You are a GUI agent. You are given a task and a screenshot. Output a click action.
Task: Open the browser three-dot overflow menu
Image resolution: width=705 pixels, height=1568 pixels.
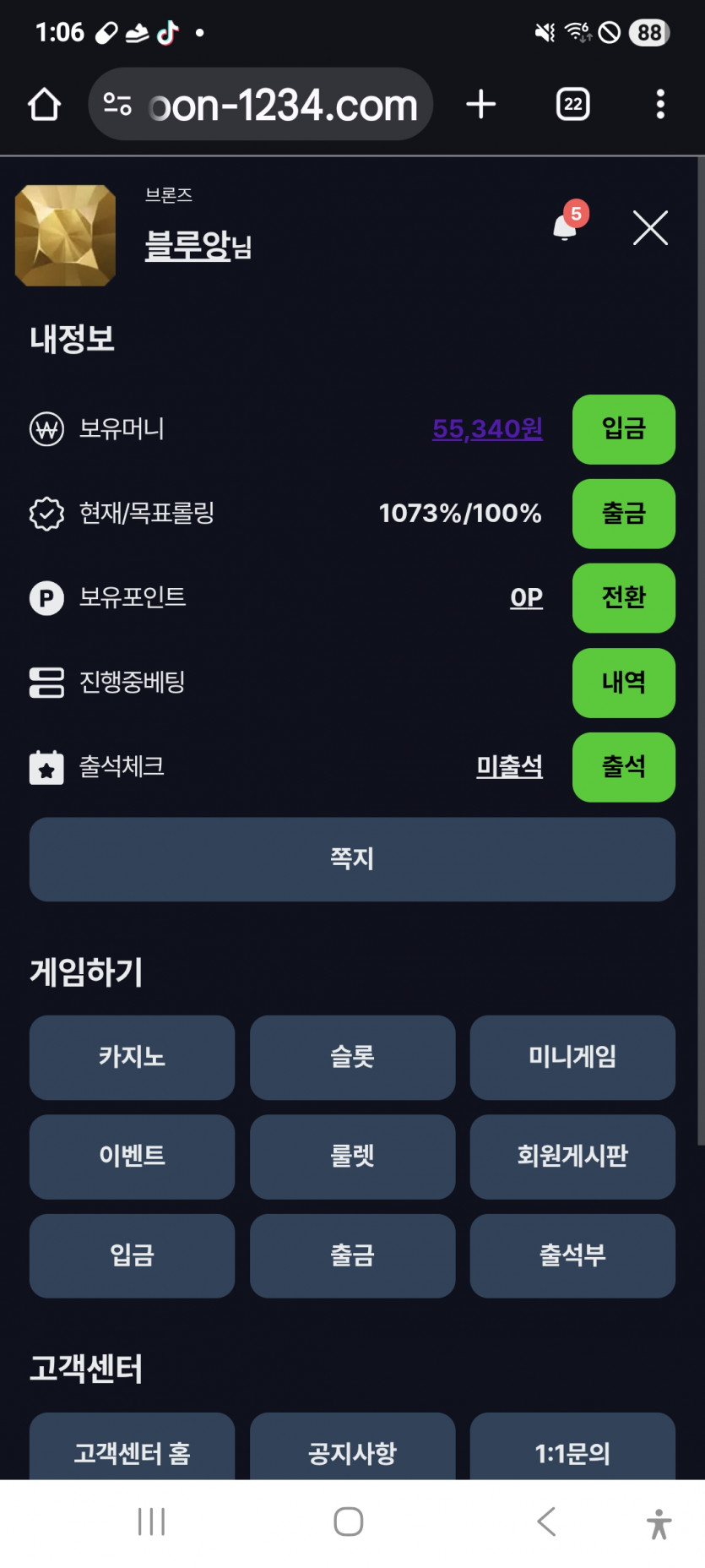(x=659, y=103)
